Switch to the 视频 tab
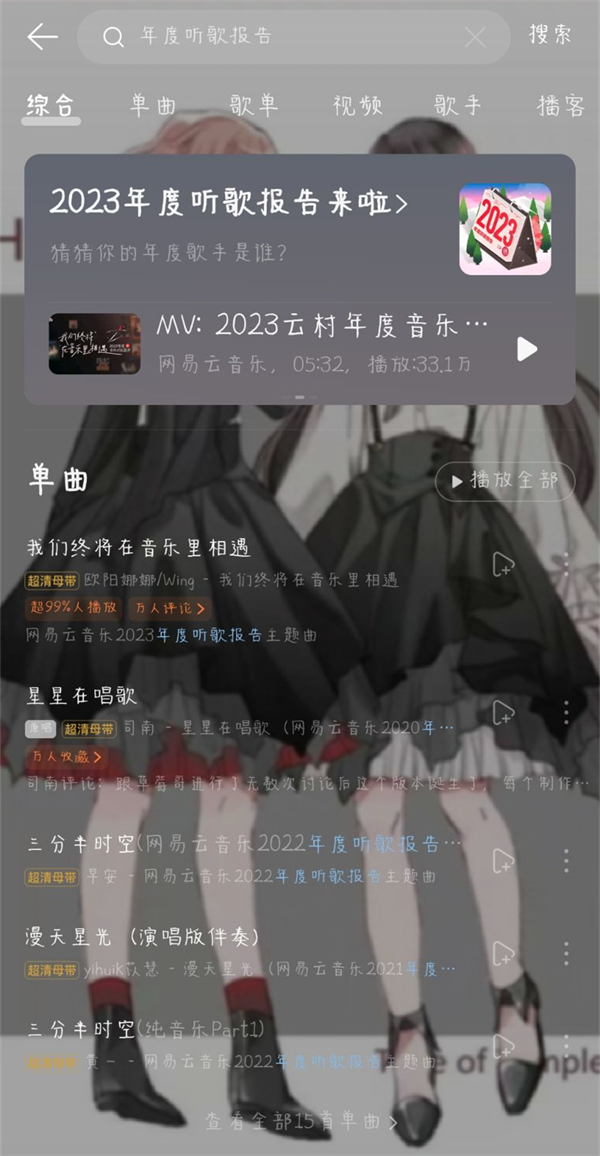 pos(357,105)
